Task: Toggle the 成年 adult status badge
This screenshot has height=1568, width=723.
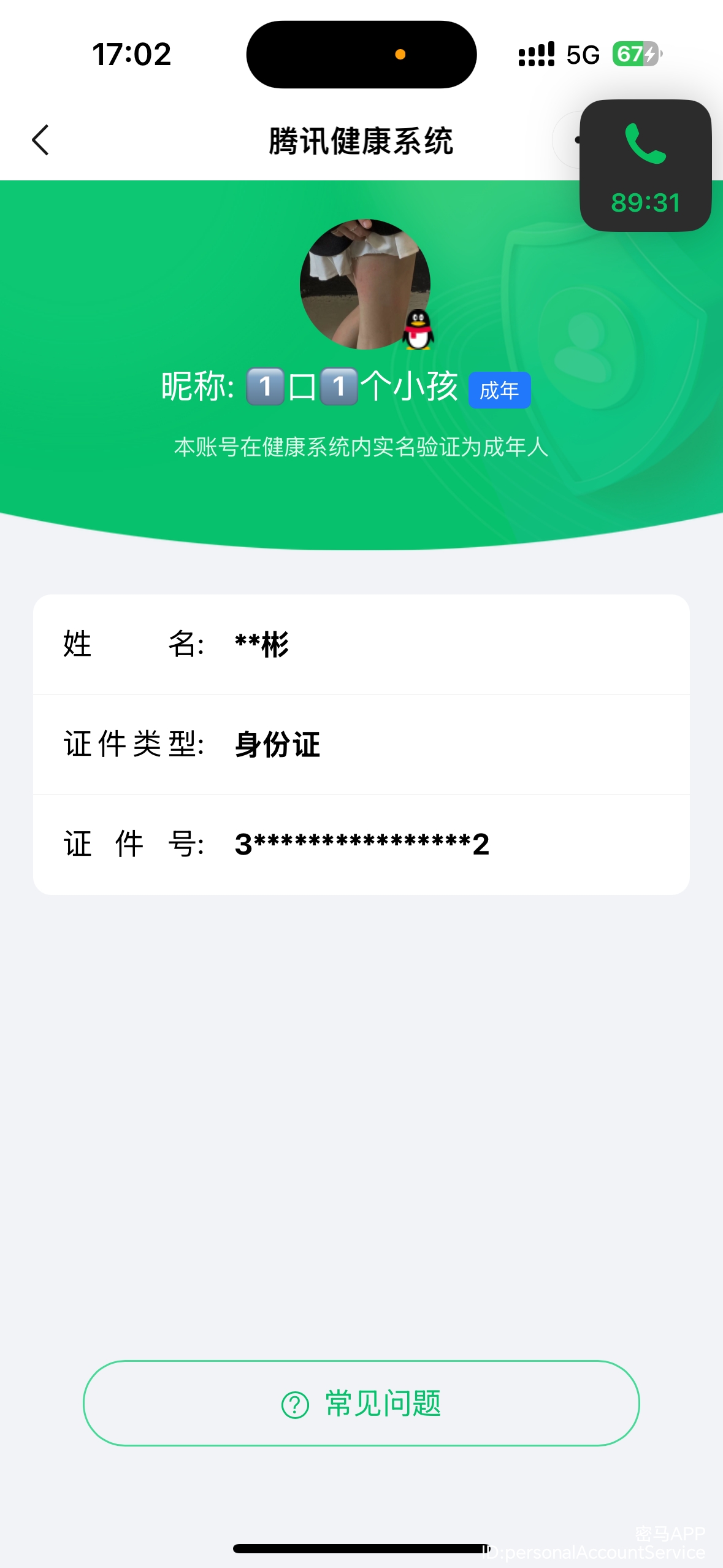Action: click(x=500, y=388)
